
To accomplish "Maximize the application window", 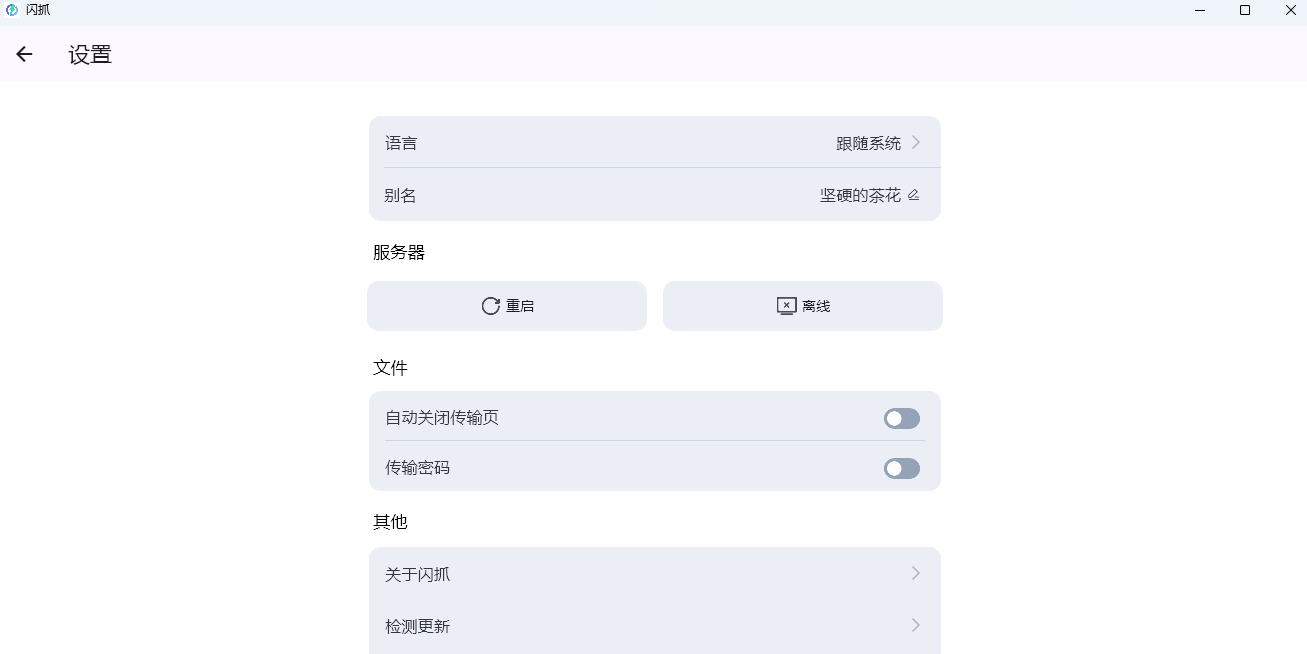I will coord(1245,10).
